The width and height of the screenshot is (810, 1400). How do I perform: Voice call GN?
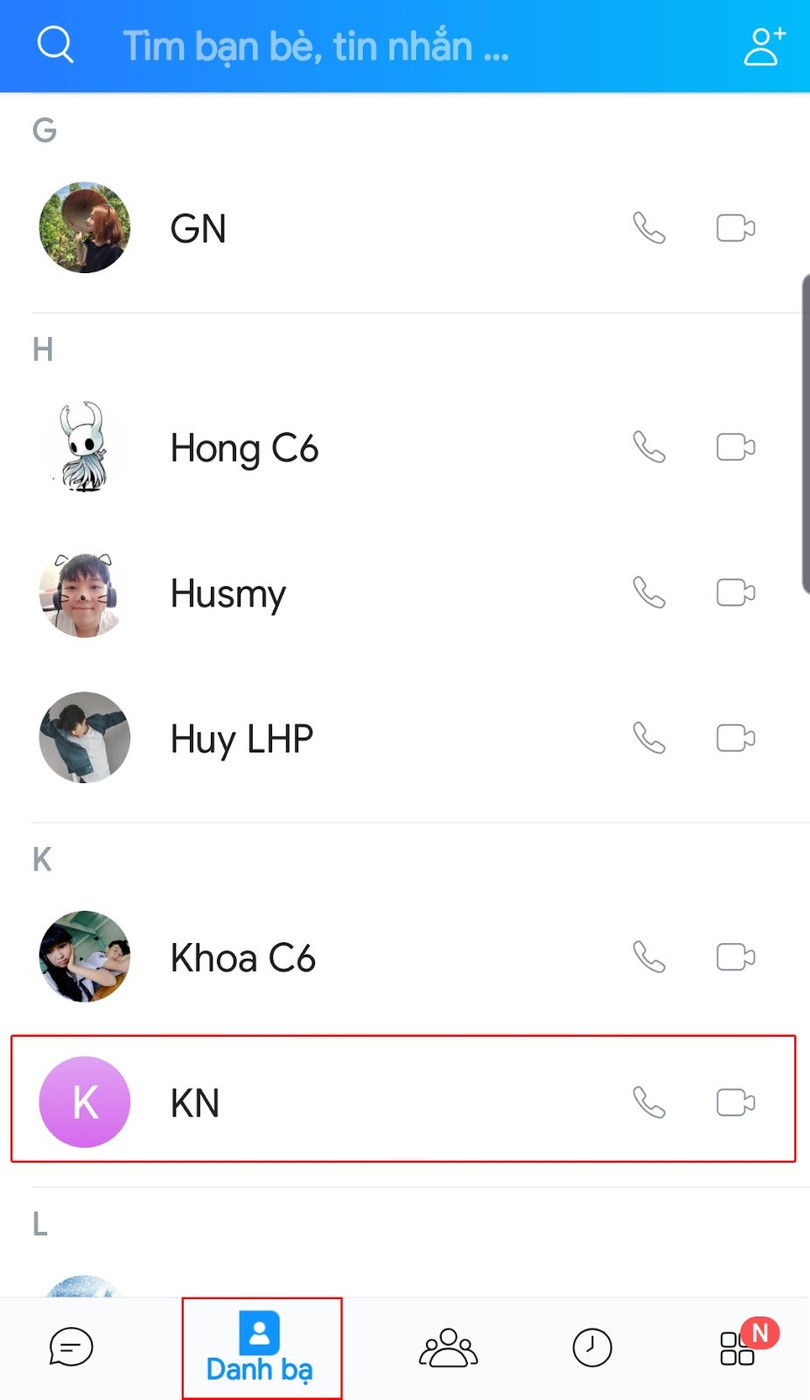click(649, 228)
